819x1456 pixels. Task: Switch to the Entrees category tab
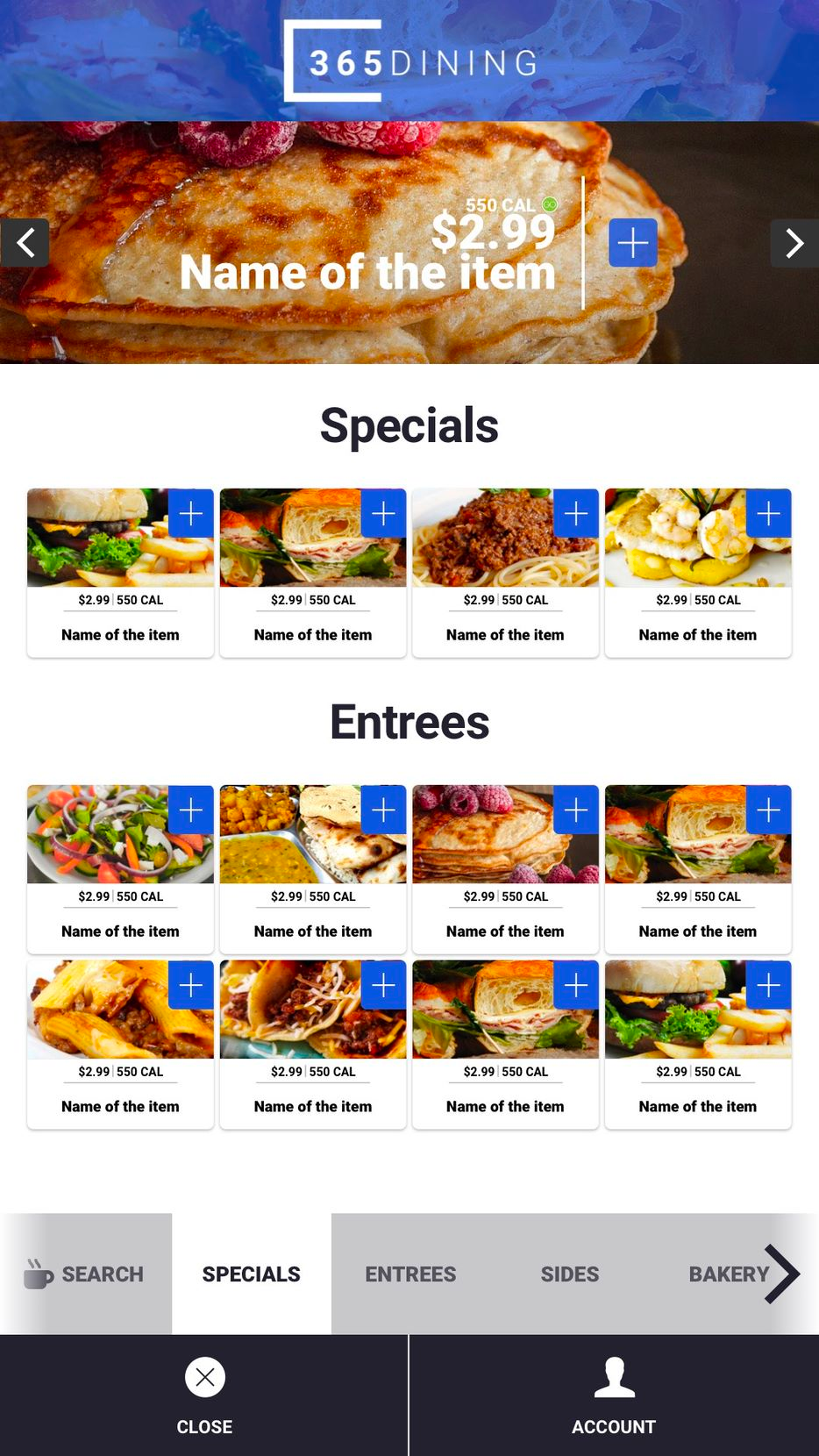[x=410, y=1274]
